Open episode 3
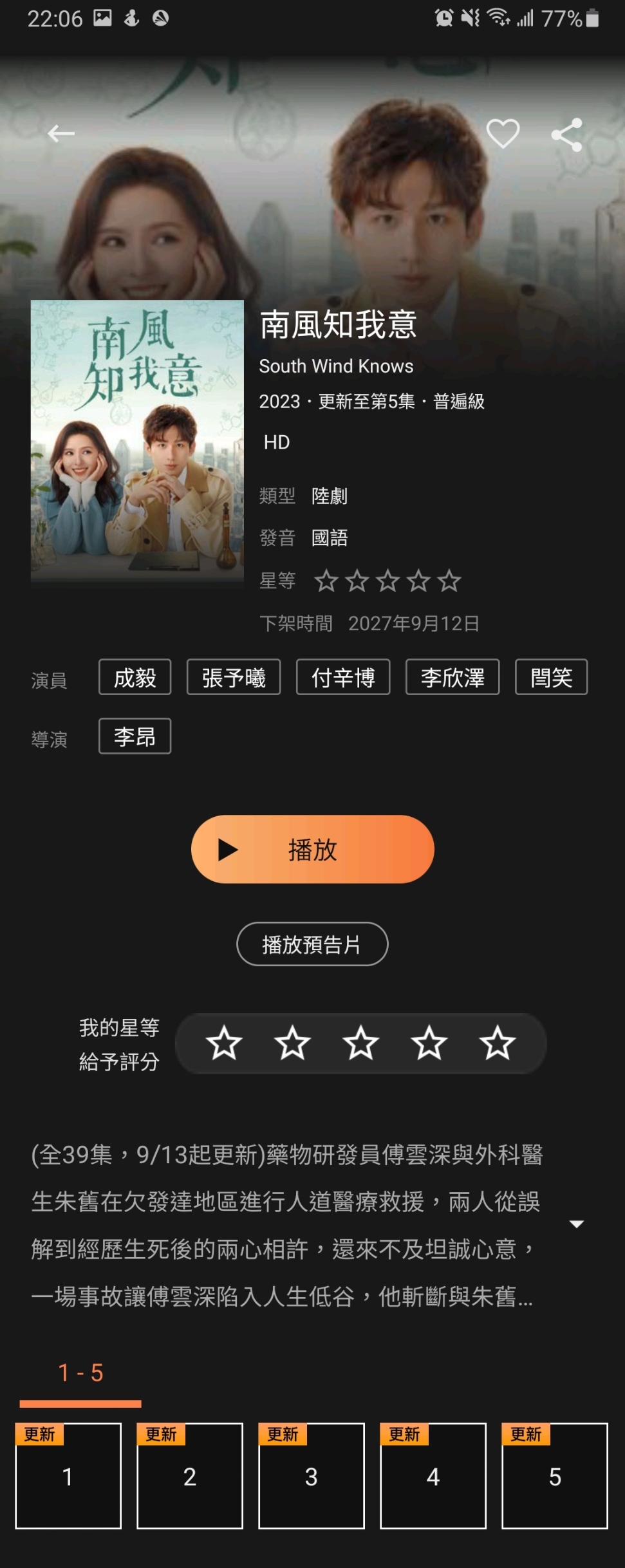 (x=312, y=1476)
